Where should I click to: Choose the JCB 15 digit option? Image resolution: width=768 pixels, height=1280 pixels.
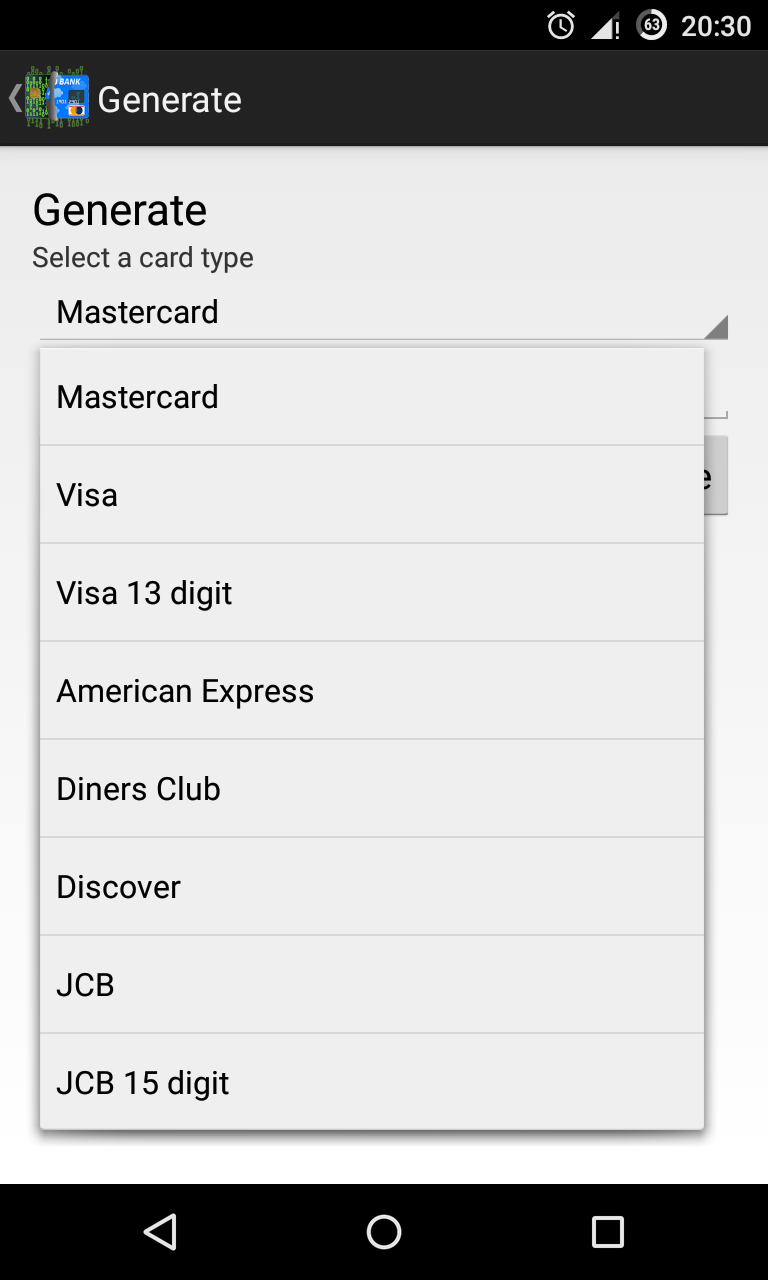[x=371, y=1083]
